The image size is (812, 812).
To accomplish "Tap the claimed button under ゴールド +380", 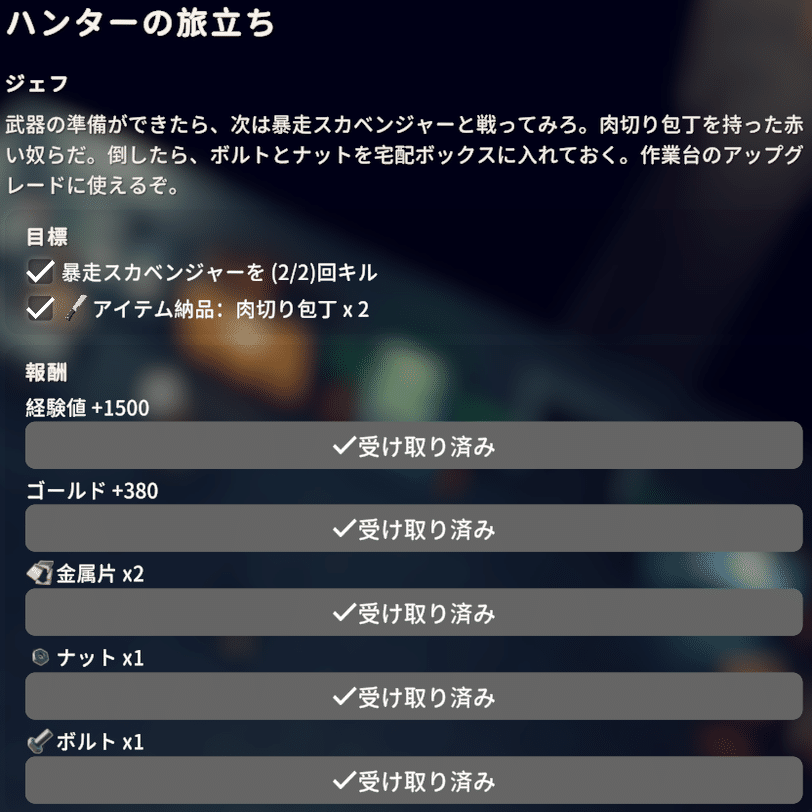I will click(413, 529).
